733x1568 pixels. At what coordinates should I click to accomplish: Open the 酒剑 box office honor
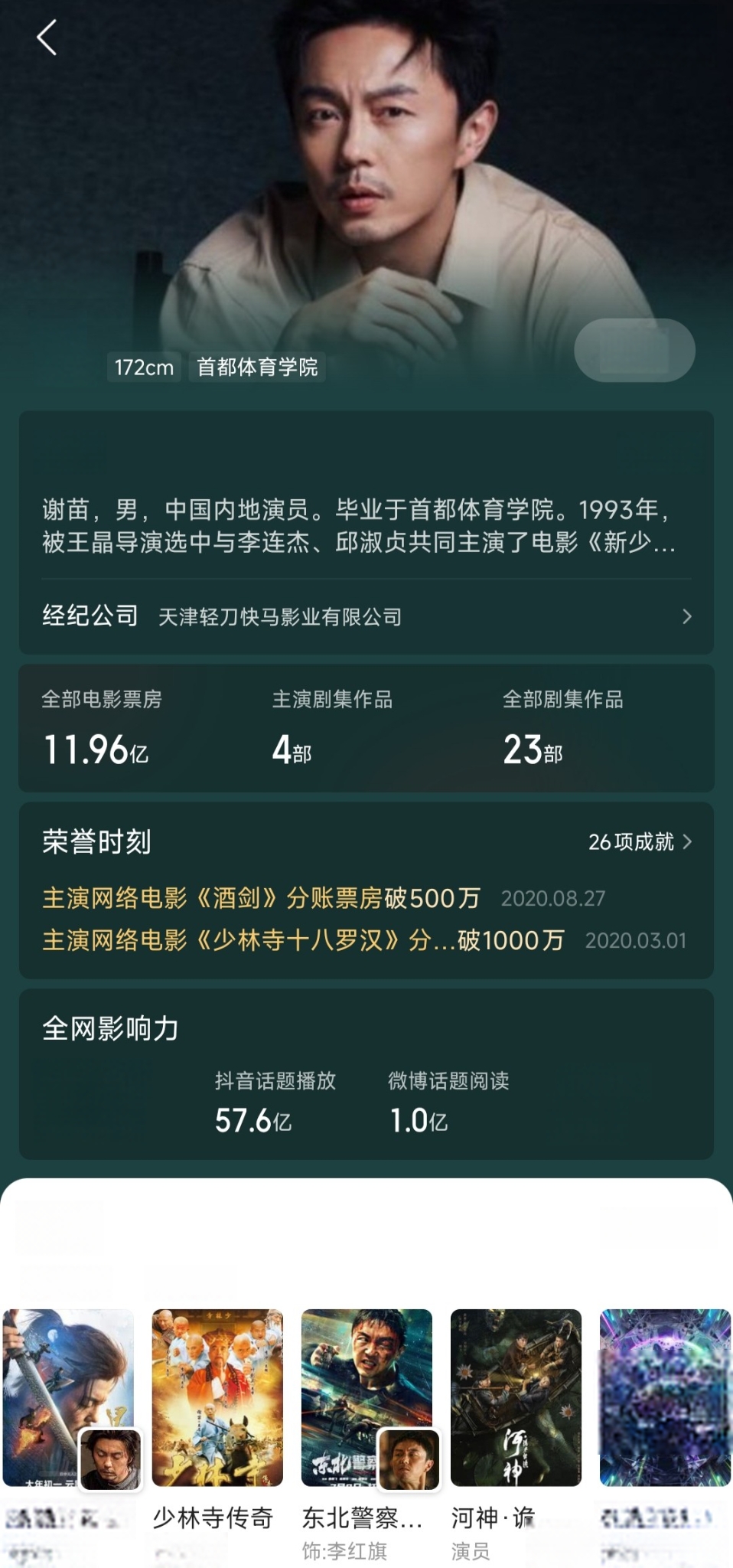click(x=261, y=898)
